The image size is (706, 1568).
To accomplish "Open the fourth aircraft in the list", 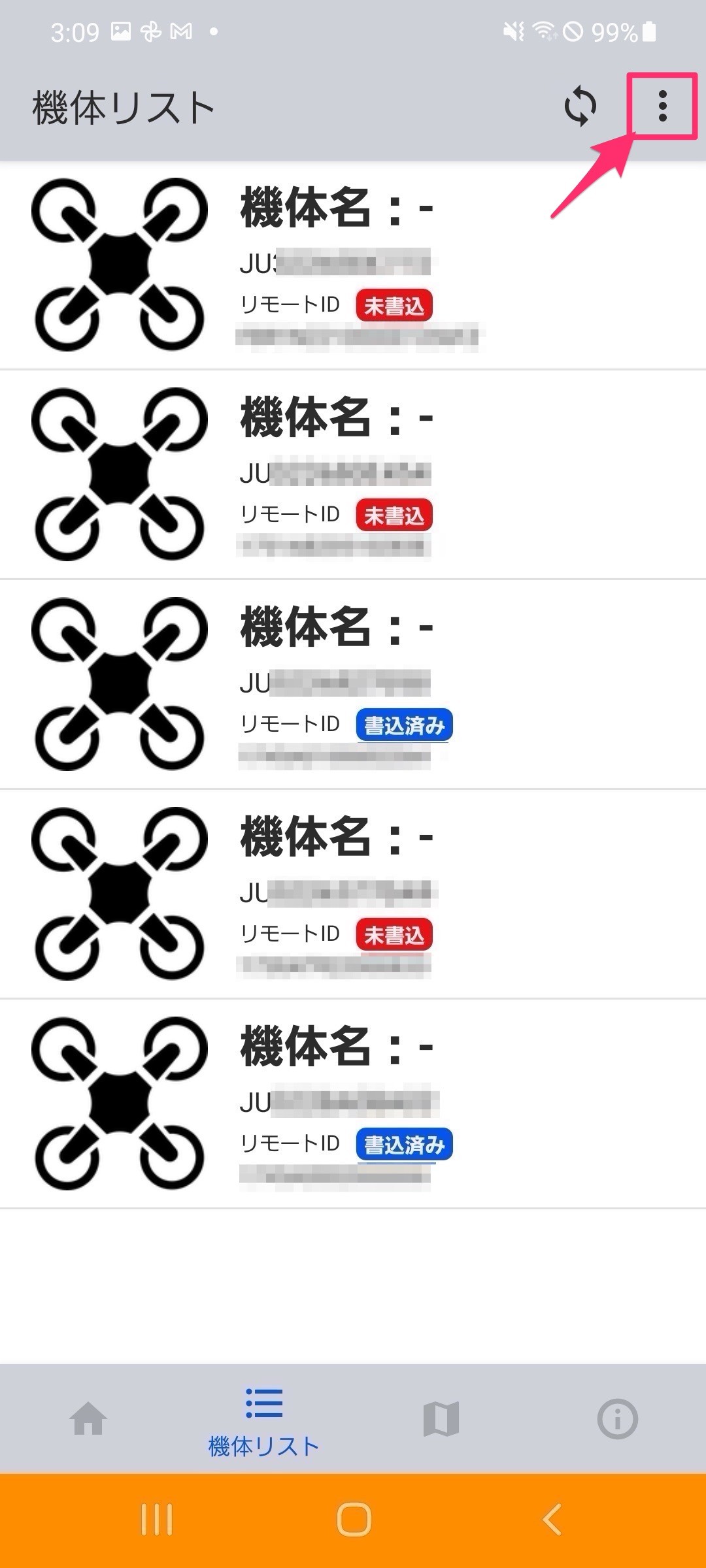I will pos(353,894).
